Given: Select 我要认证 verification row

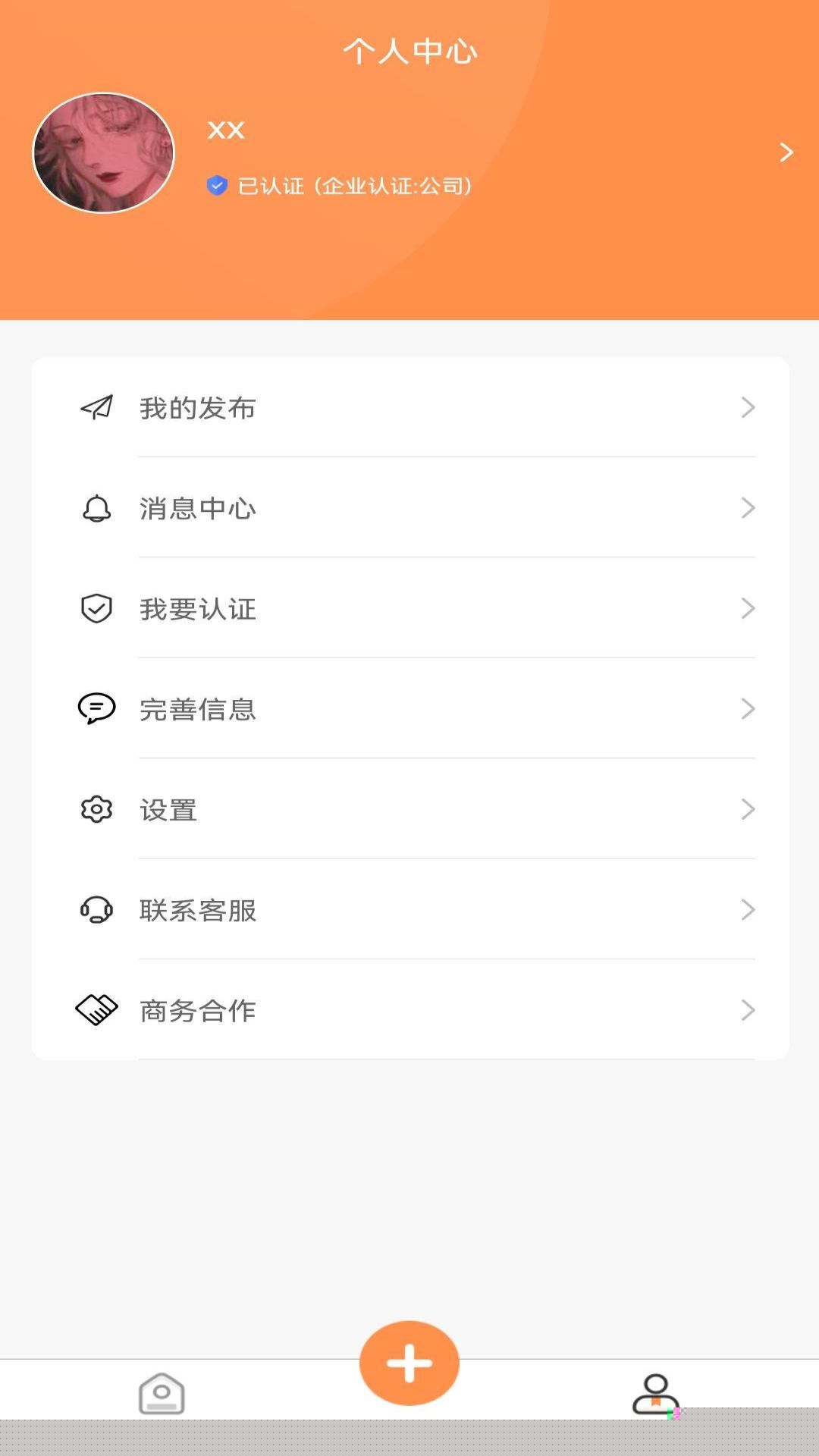Looking at the screenshot, I should coord(409,609).
